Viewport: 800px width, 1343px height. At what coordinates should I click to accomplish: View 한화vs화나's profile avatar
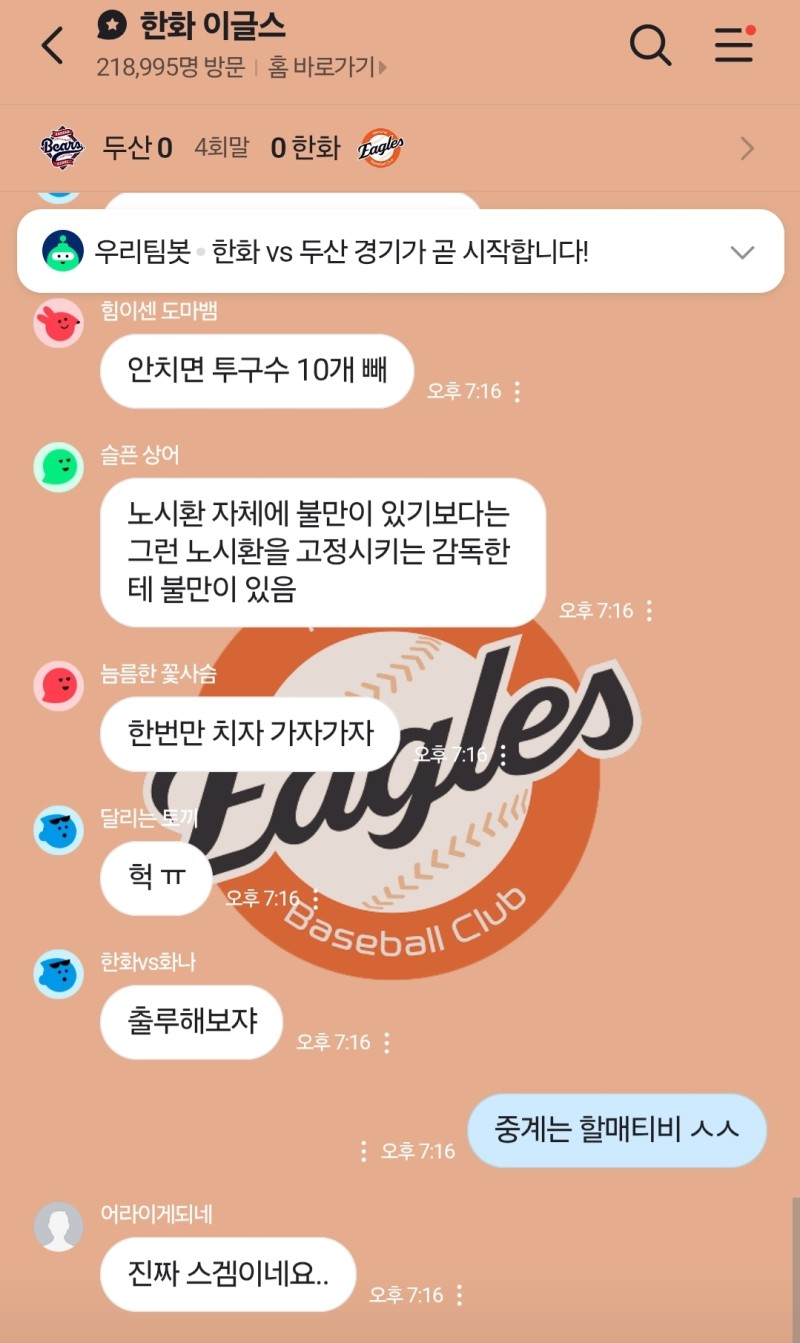[x=59, y=974]
